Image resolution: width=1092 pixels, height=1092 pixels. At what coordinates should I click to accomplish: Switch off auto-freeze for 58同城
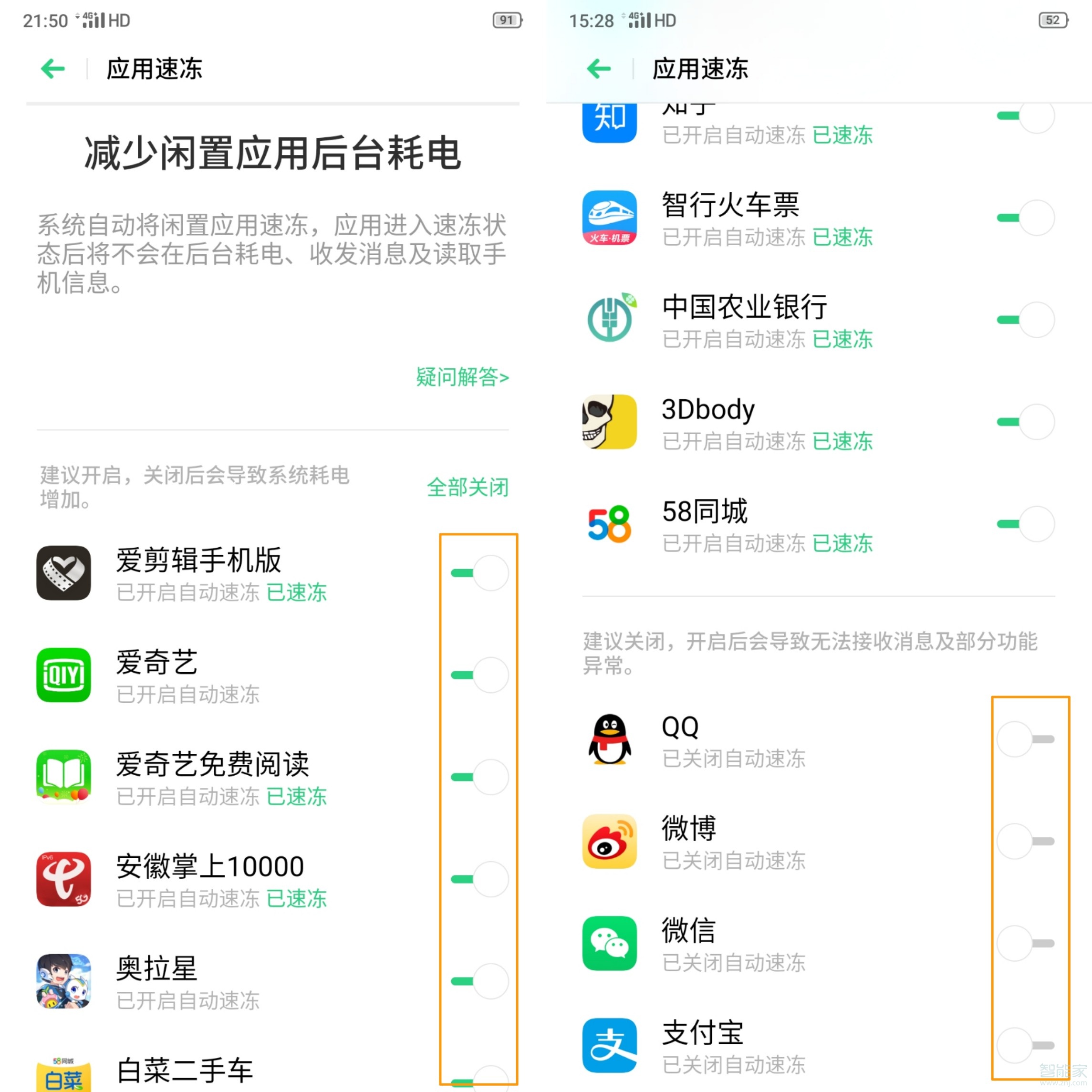(x=1025, y=524)
